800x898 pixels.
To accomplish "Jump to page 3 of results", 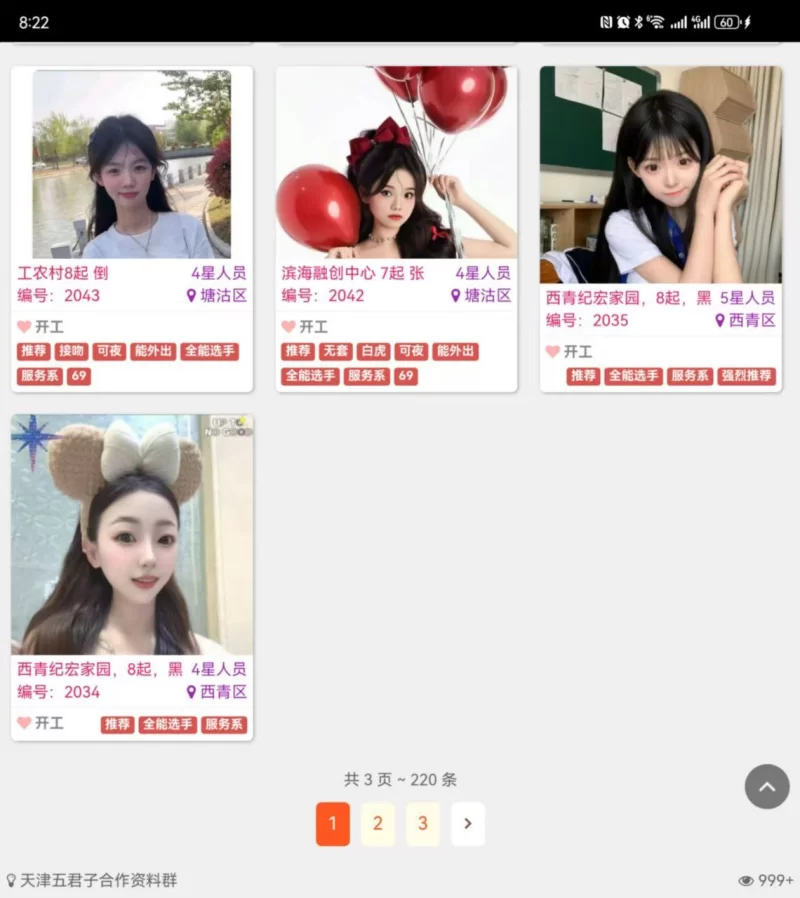I will 423,824.
